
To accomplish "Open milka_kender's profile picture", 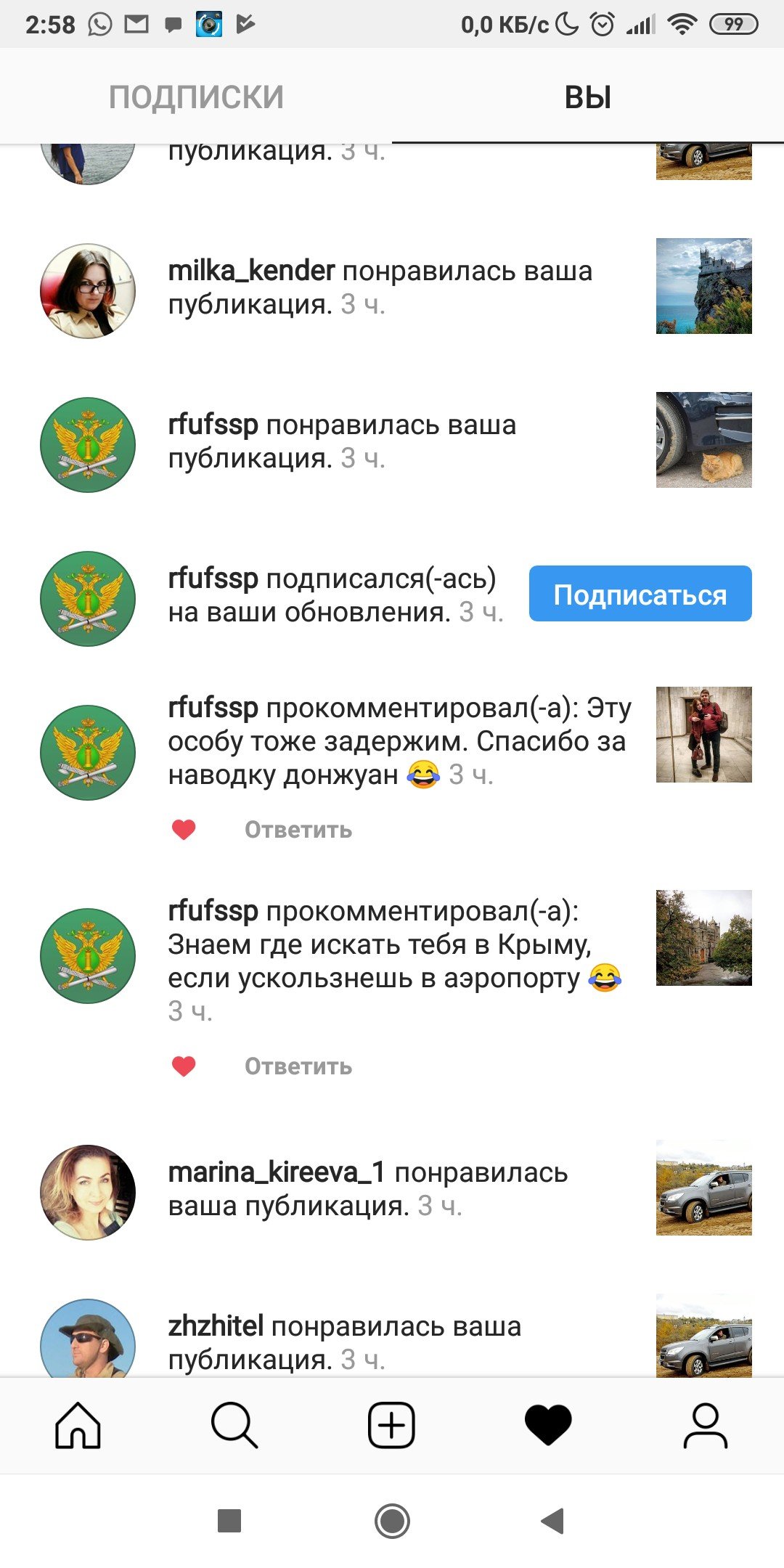I will tap(88, 290).
